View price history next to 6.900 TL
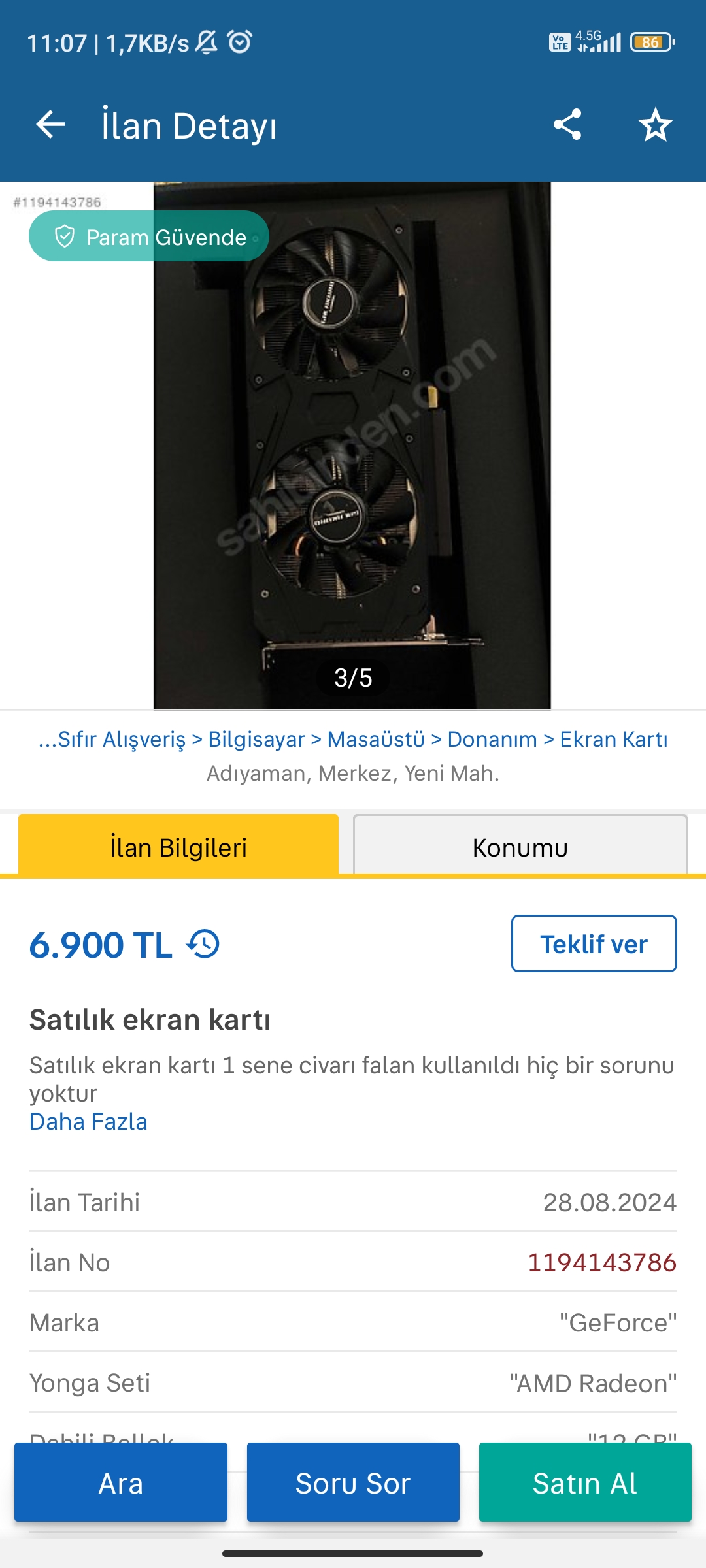Viewport: 706px width, 1568px height. (x=203, y=944)
